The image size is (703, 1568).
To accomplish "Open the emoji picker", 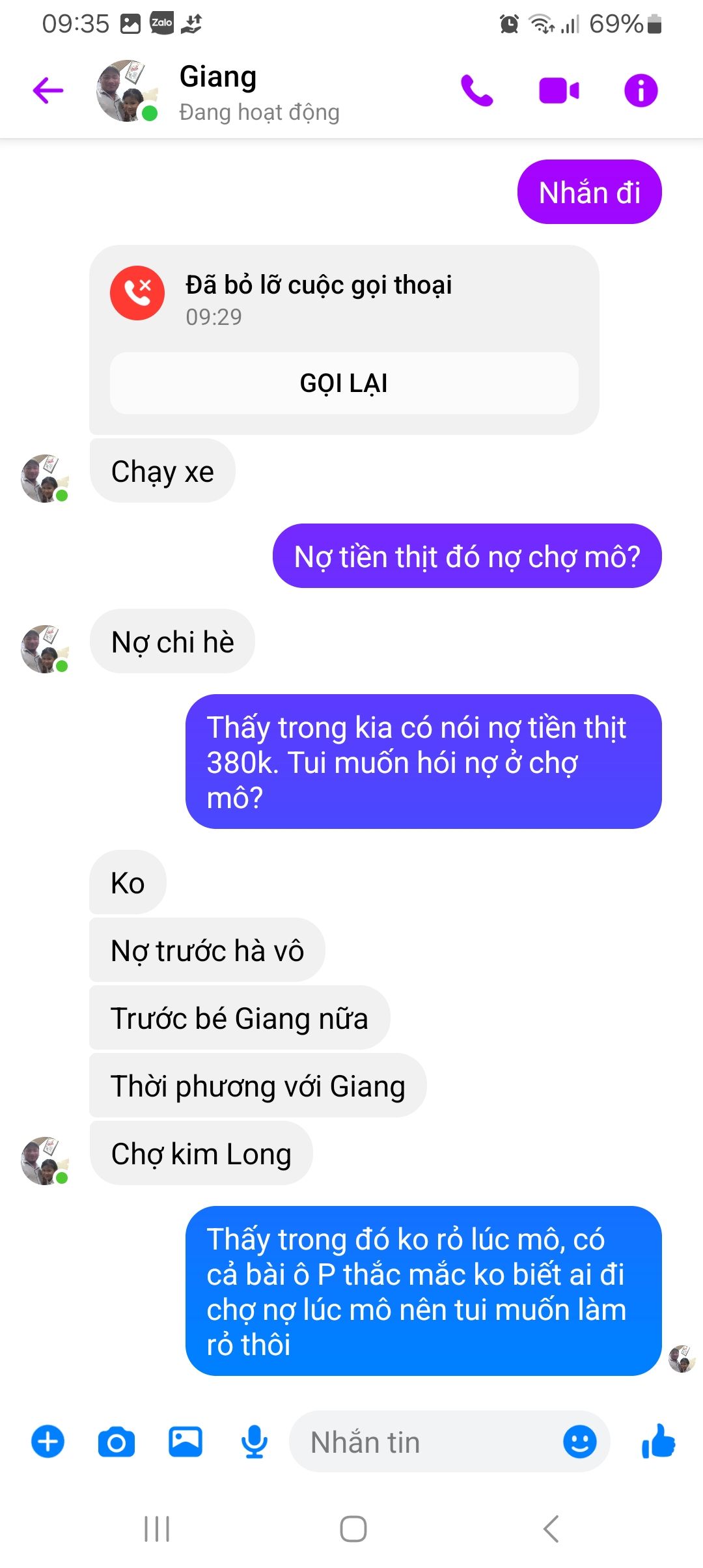I will [x=579, y=1442].
